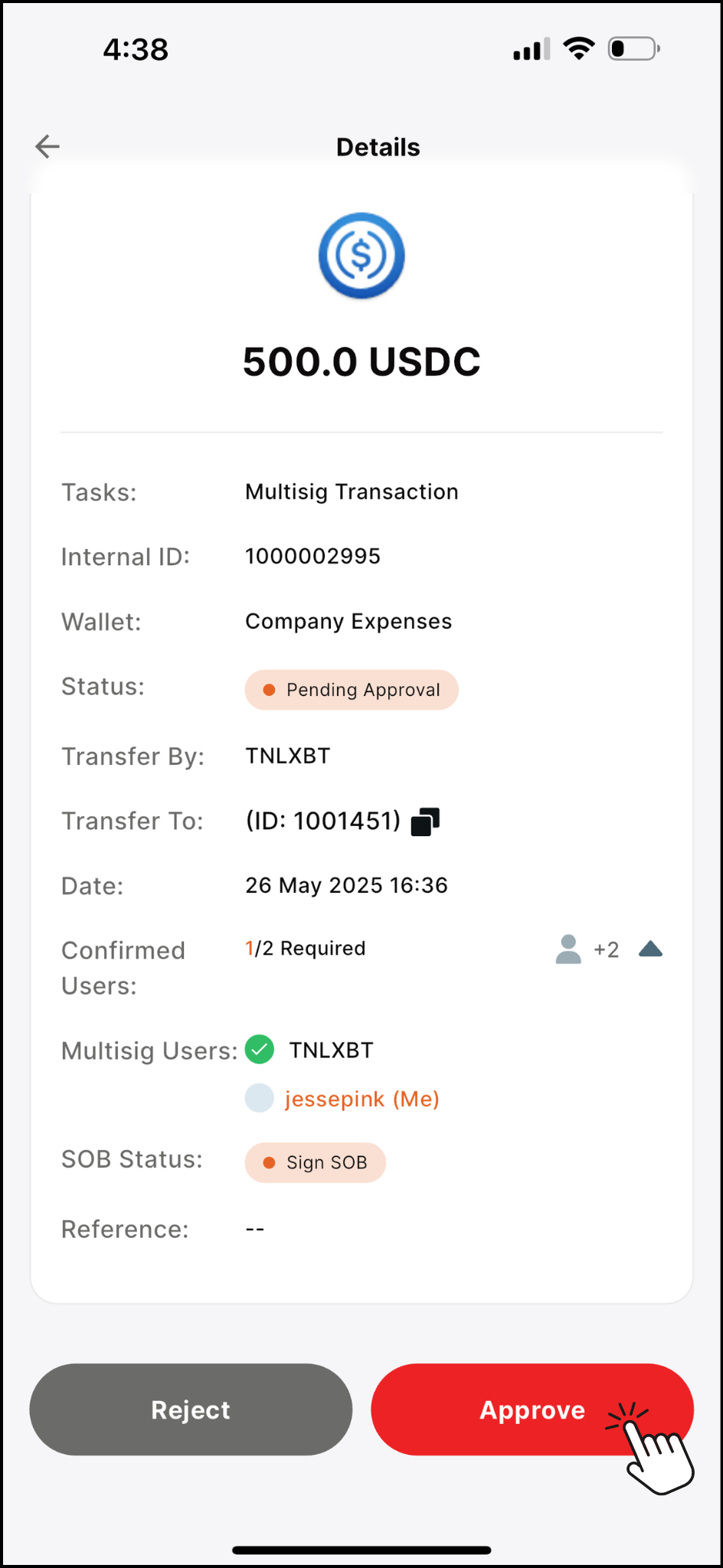Collapse the confirmed users list
Screen dimensions: 723x1568
pos(650,949)
